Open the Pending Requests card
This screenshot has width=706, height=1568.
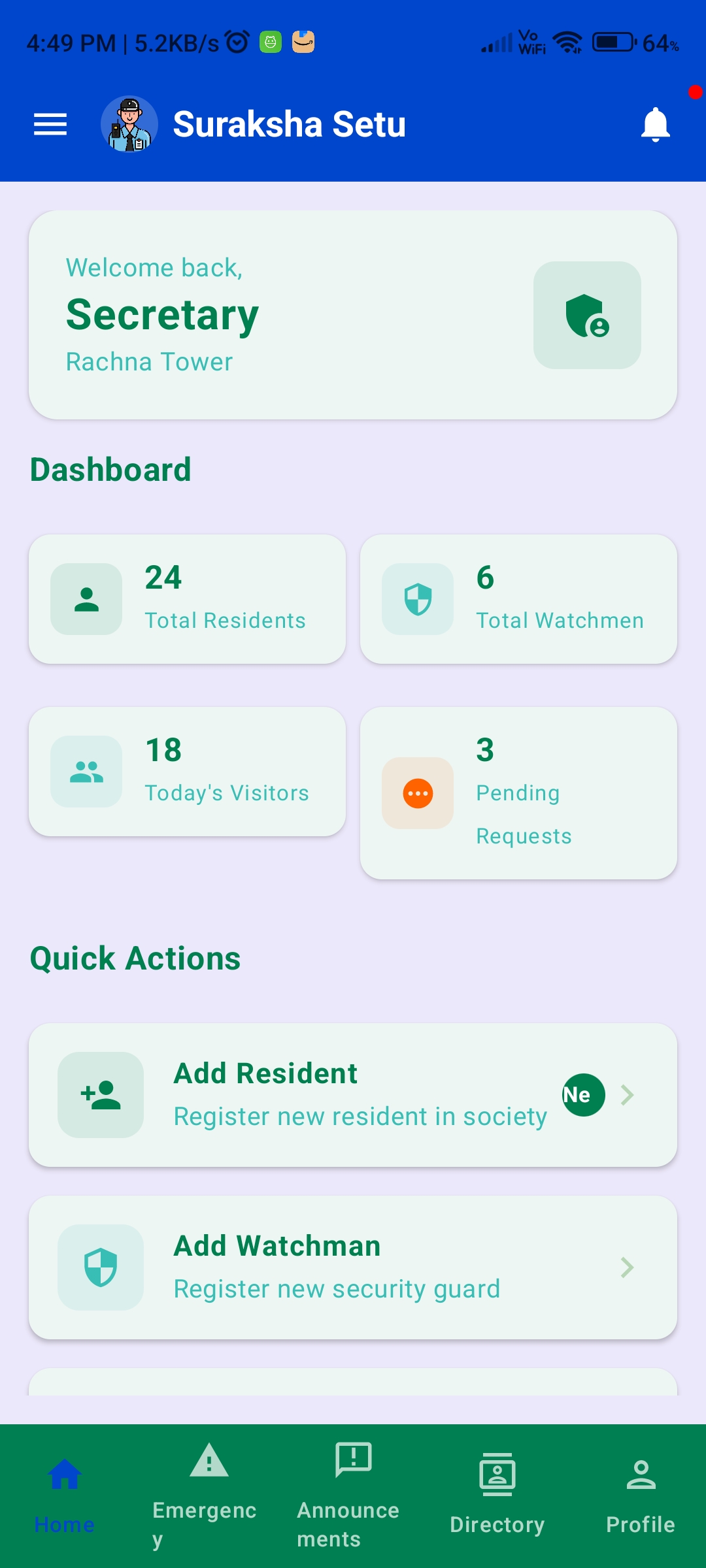[x=518, y=793]
